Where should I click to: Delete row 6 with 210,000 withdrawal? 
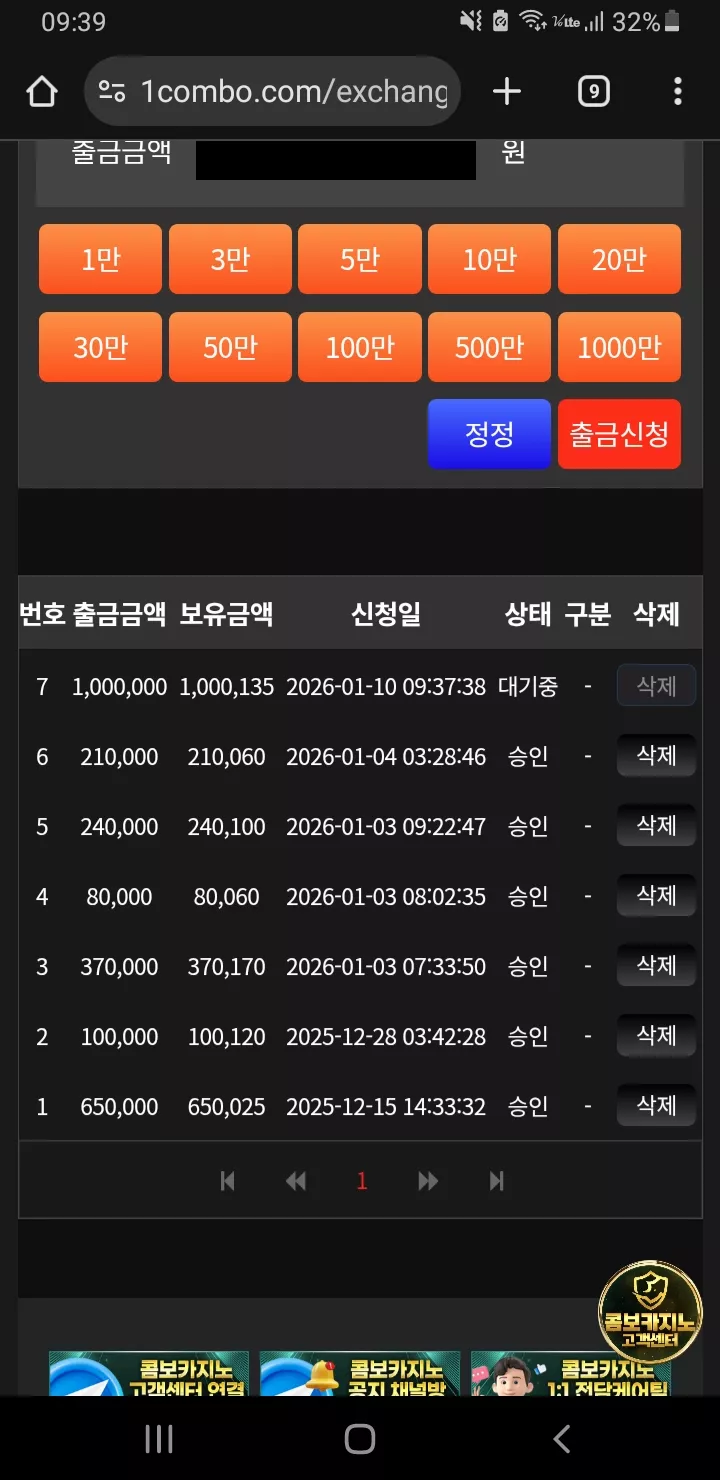pyautogui.click(x=656, y=756)
